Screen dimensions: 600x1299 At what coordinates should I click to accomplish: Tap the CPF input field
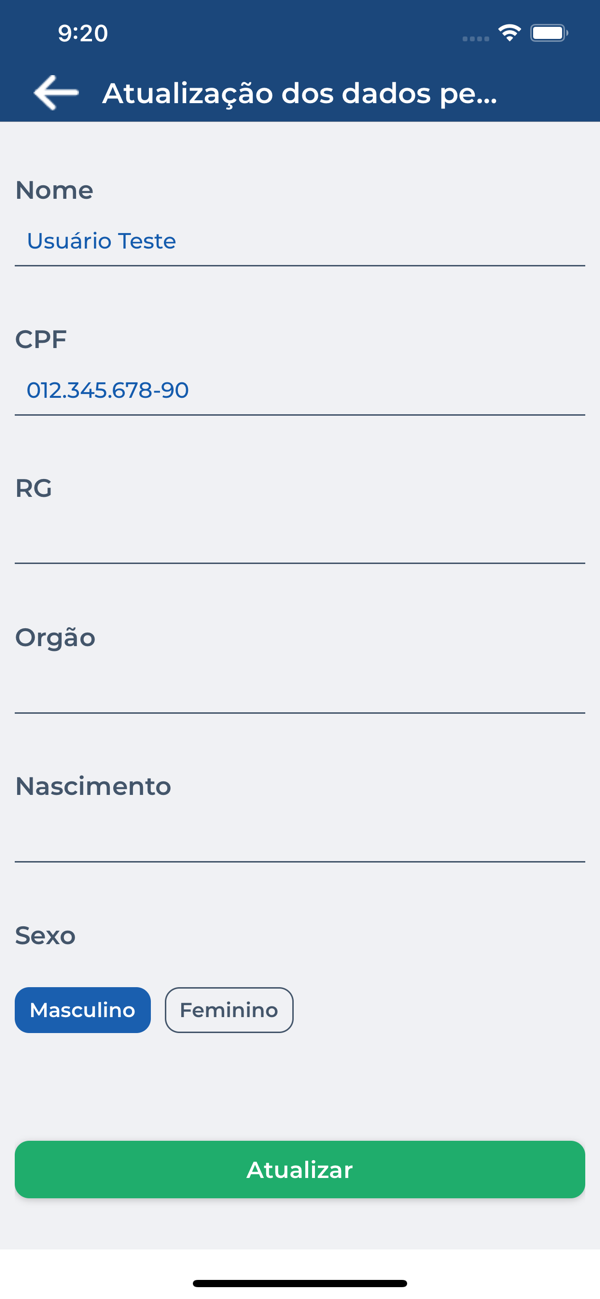300,390
